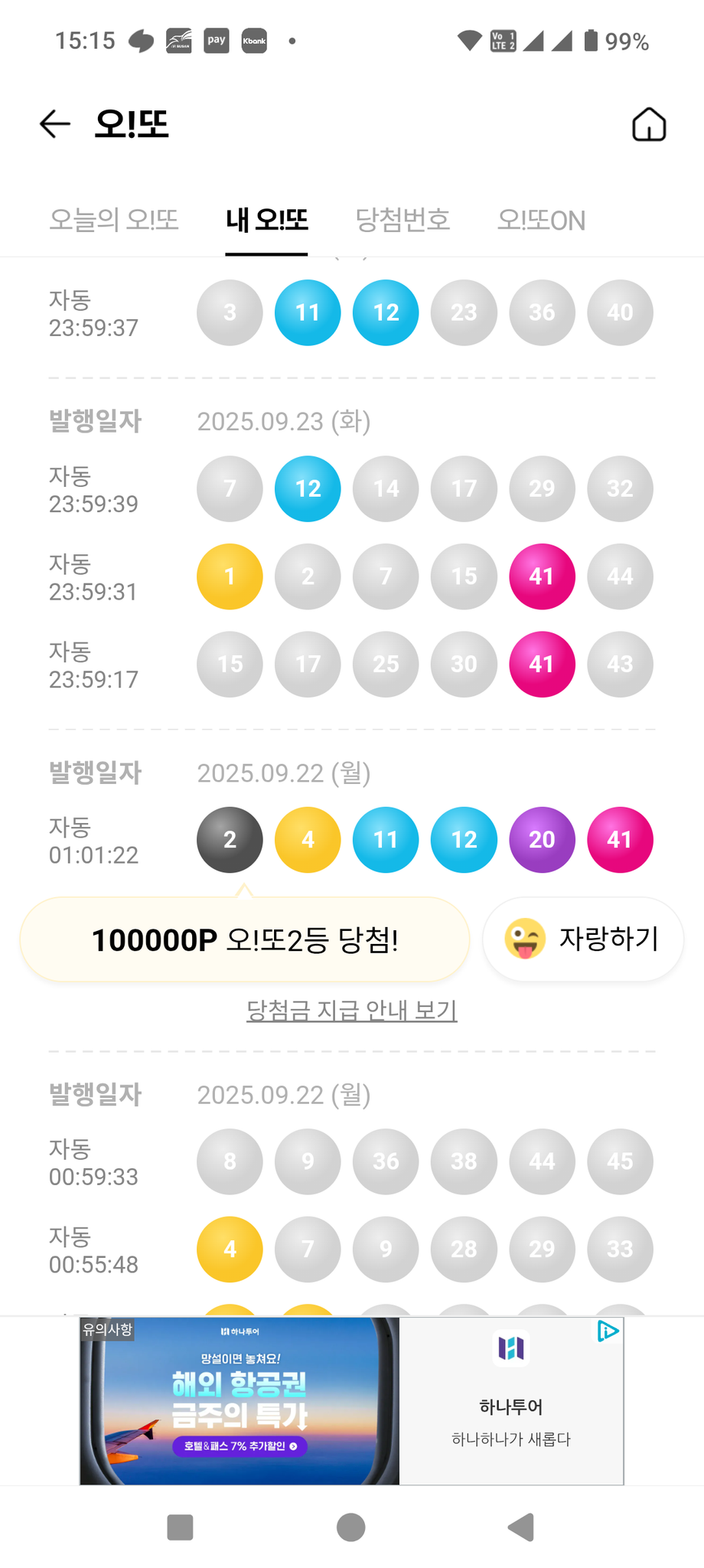Go back using the arrow icon
The width and height of the screenshot is (704, 1568).
(55, 124)
